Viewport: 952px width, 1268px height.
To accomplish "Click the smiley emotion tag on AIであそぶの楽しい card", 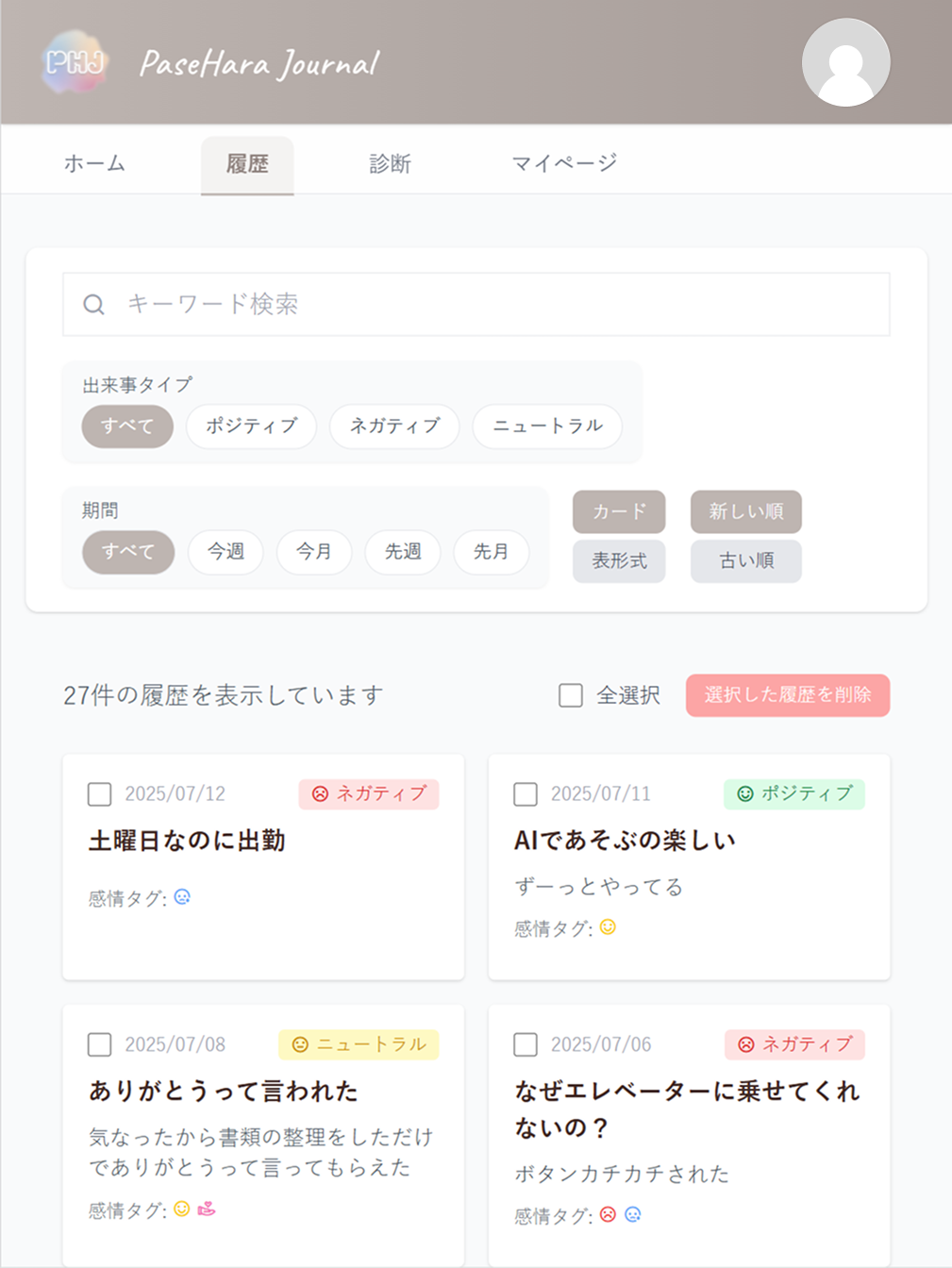I will pos(608,927).
